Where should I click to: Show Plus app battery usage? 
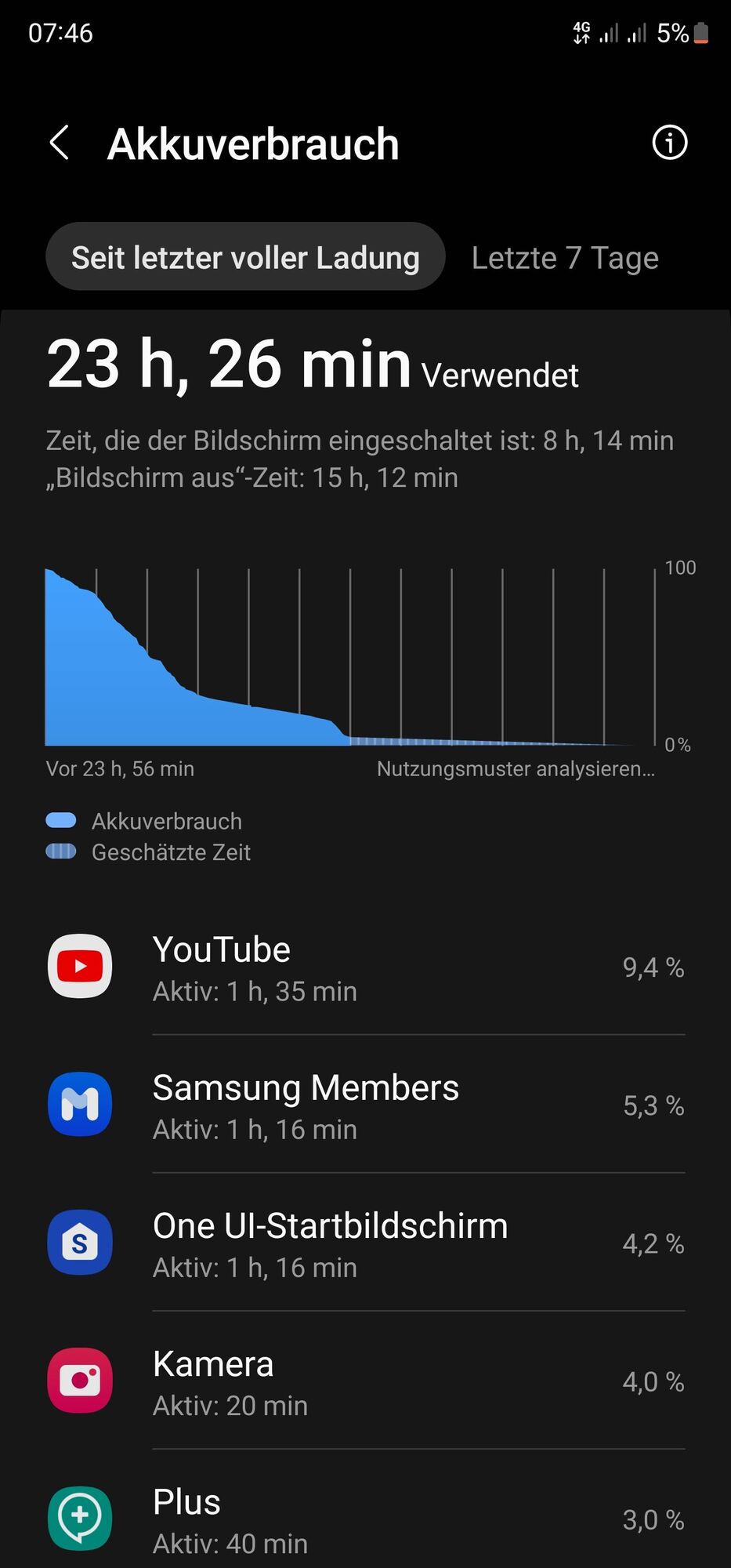[x=365, y=1518]
